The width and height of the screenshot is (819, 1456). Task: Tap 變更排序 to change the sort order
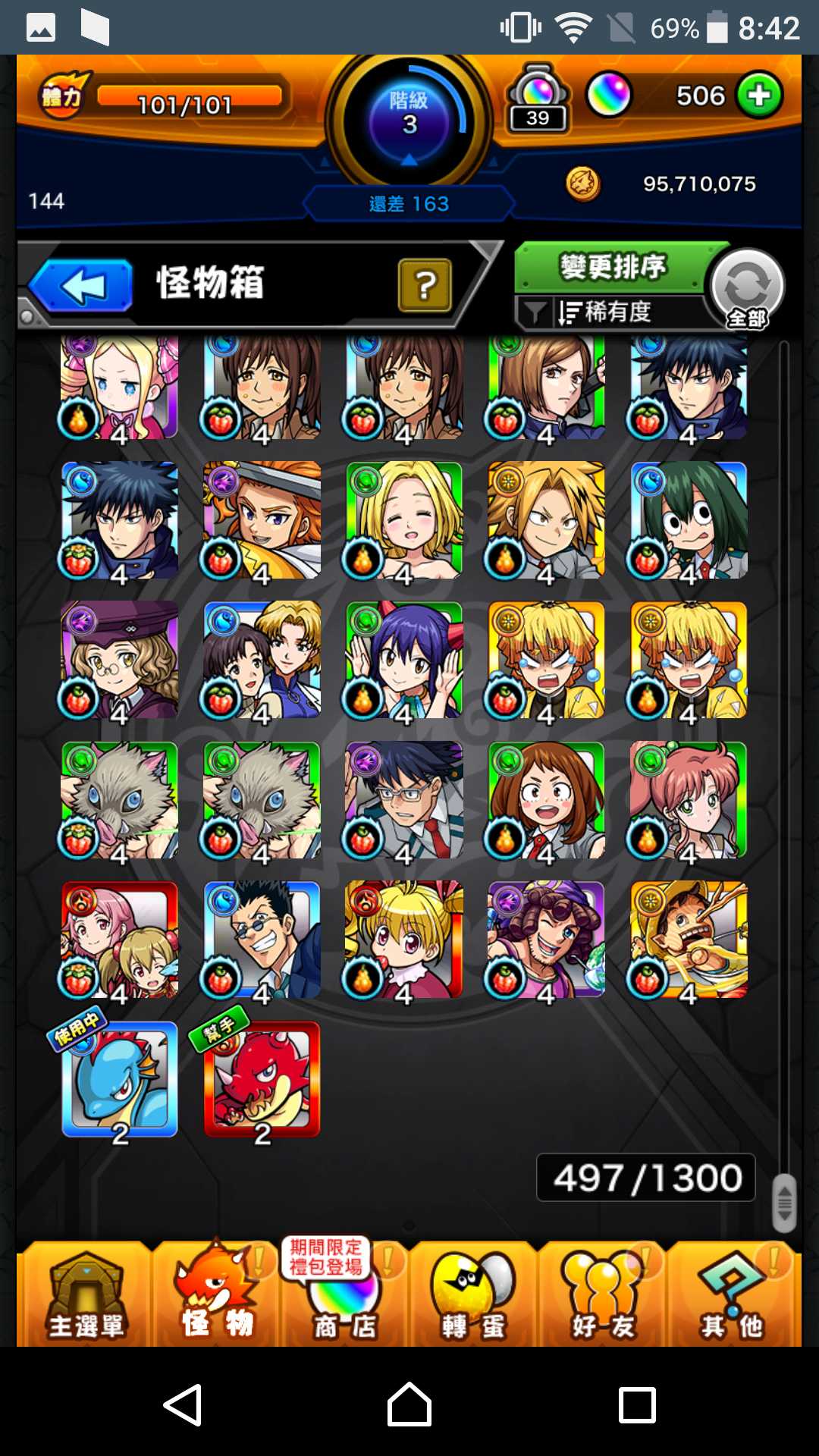click(613, 267)
